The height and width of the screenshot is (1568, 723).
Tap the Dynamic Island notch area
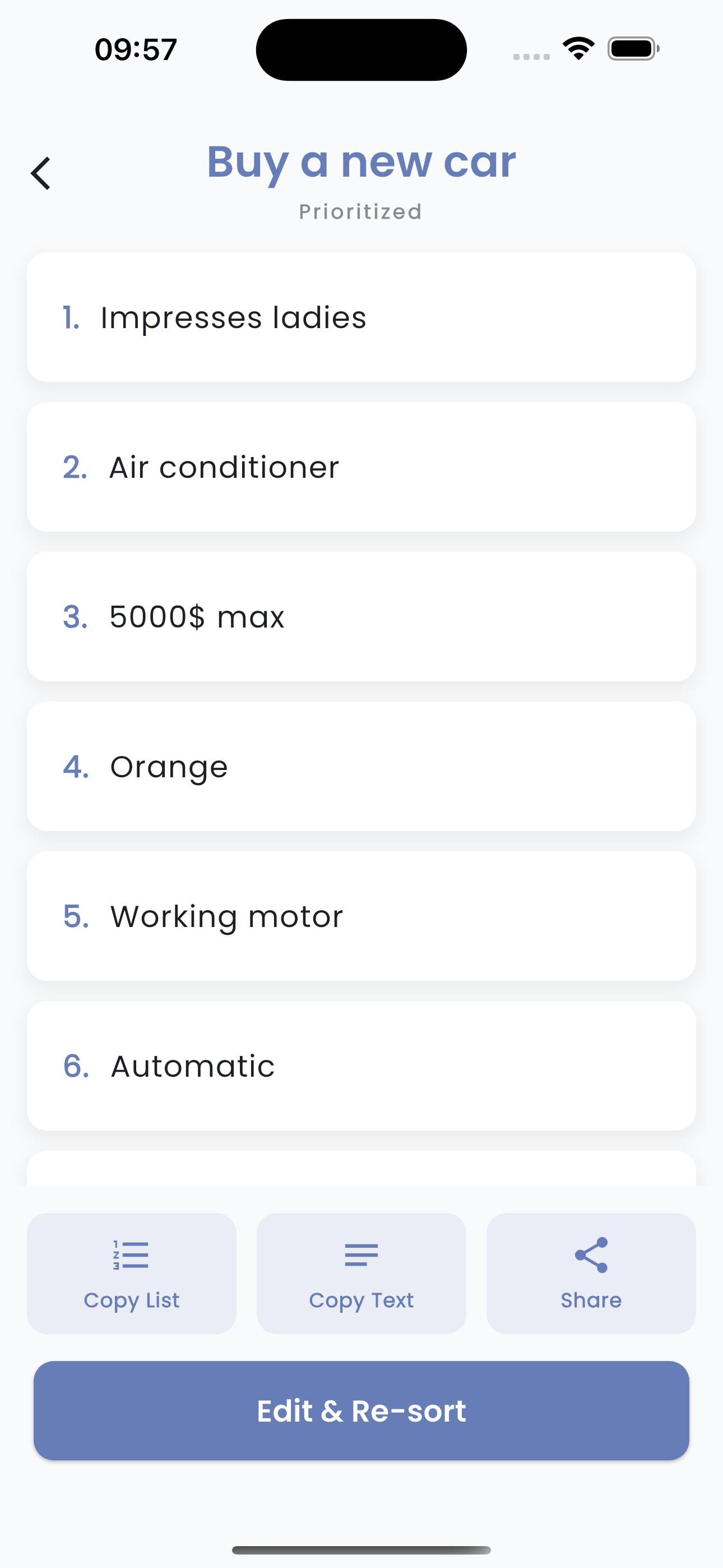tap(361, 49)
